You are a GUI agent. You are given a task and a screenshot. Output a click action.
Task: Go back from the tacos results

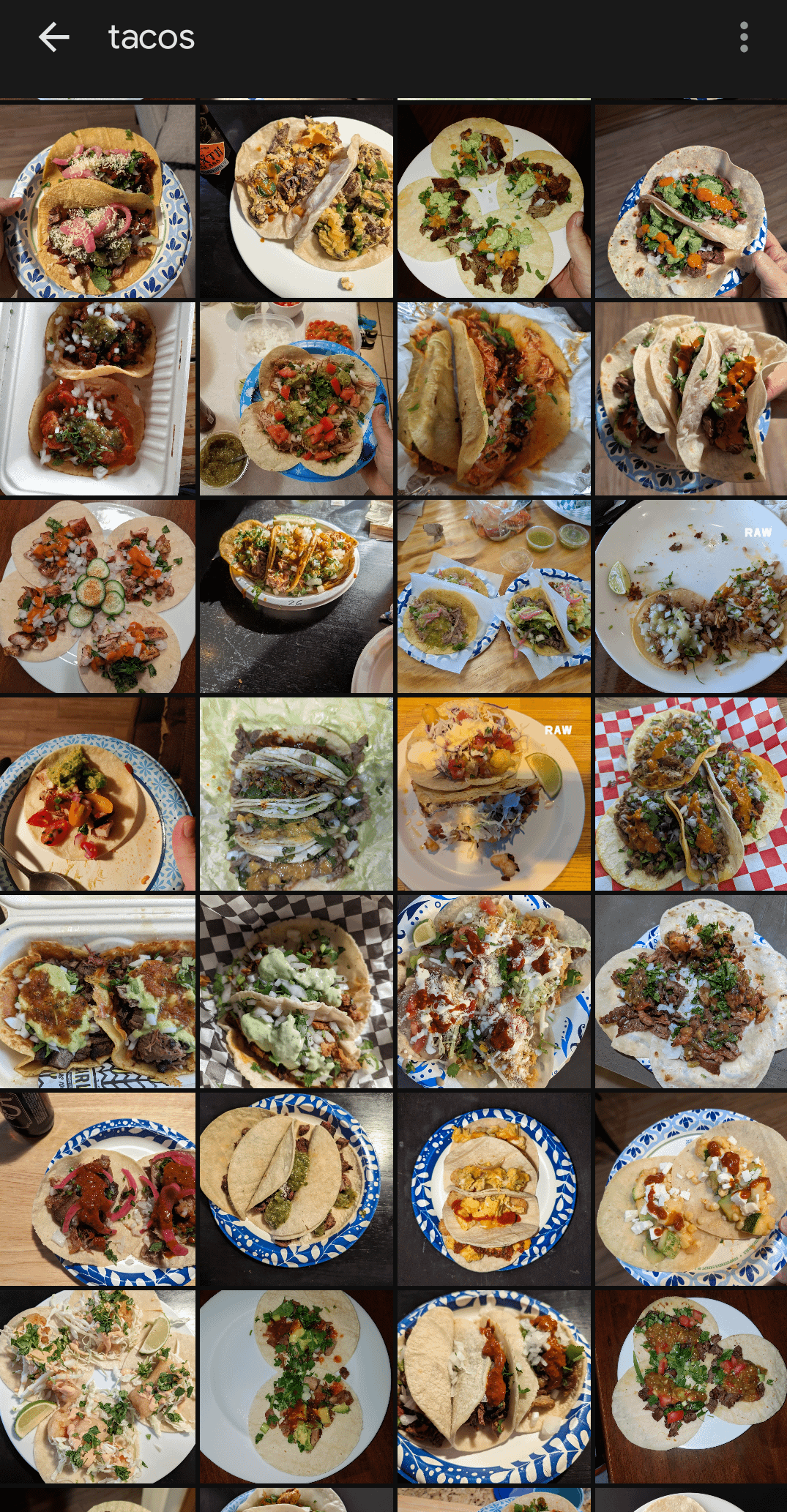click(54, 37)
